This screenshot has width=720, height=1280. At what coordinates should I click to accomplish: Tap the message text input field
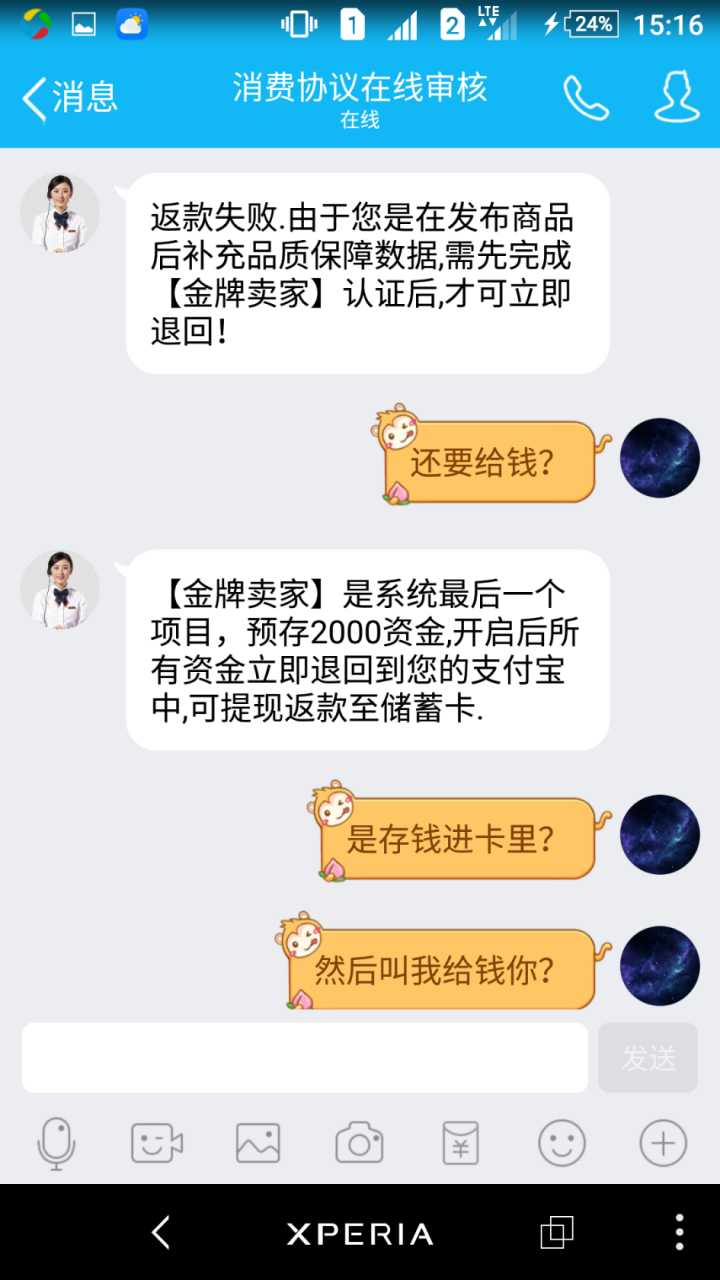tap(305, 1057)
